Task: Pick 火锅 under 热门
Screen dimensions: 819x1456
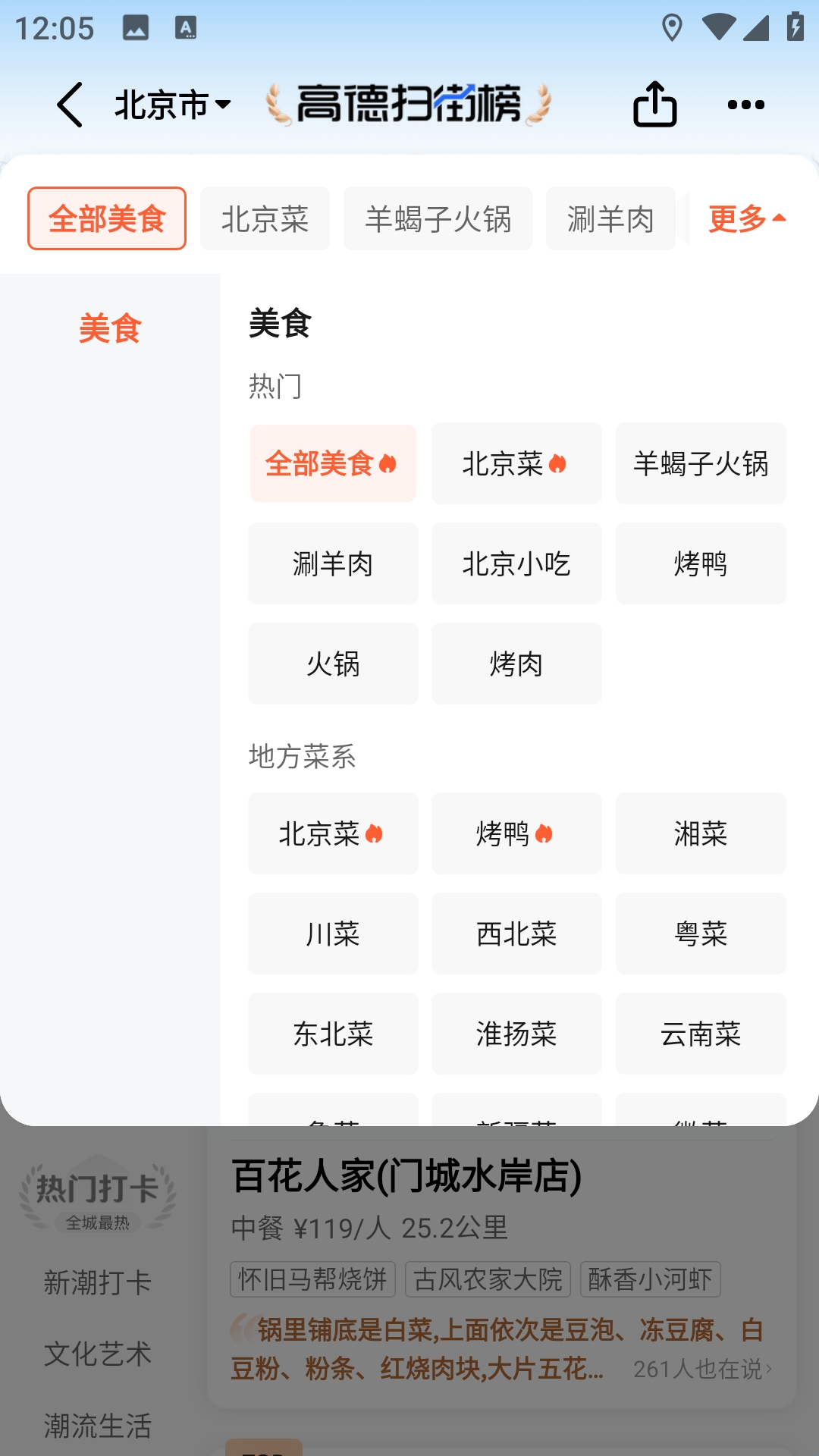Action: coord(333,664)
